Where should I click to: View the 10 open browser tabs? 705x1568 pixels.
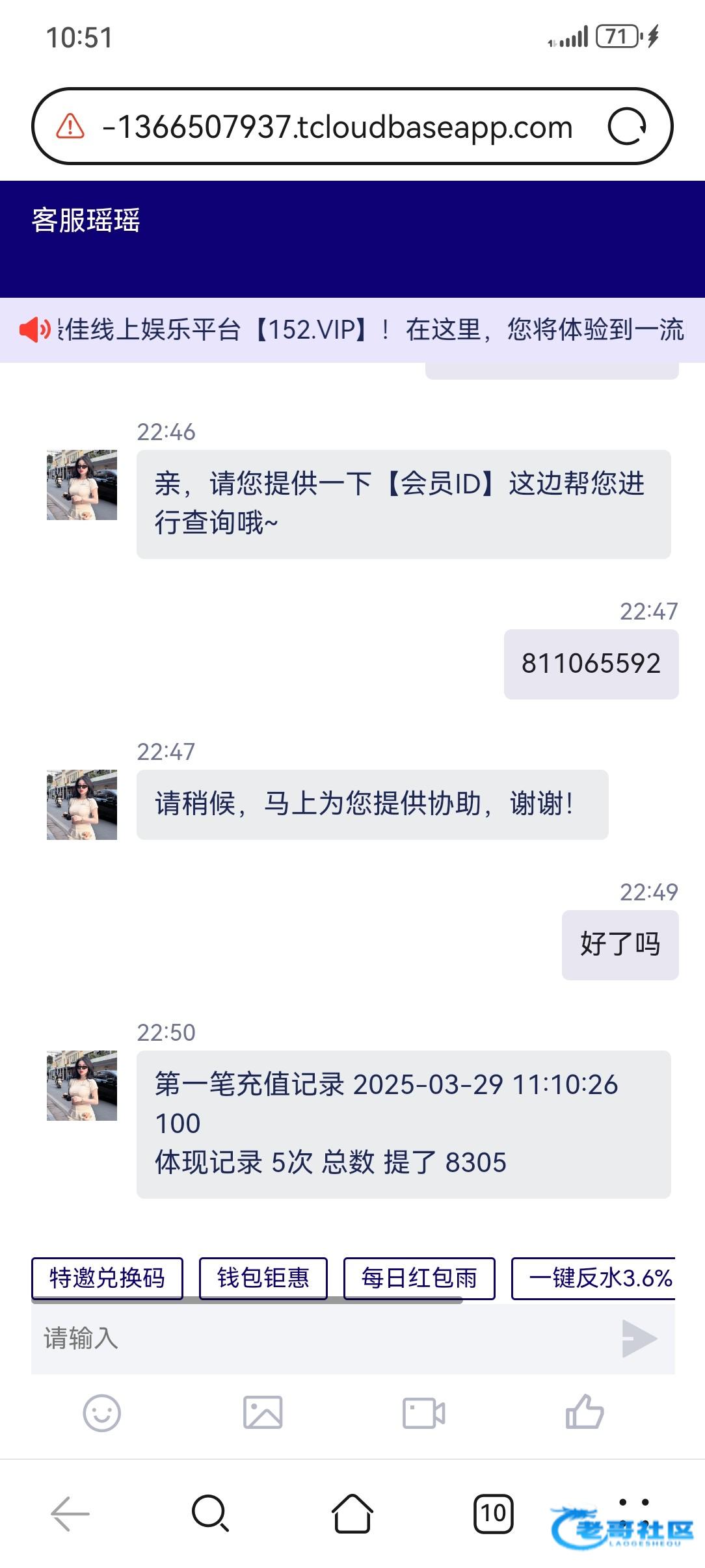(x=493, y=1513)
